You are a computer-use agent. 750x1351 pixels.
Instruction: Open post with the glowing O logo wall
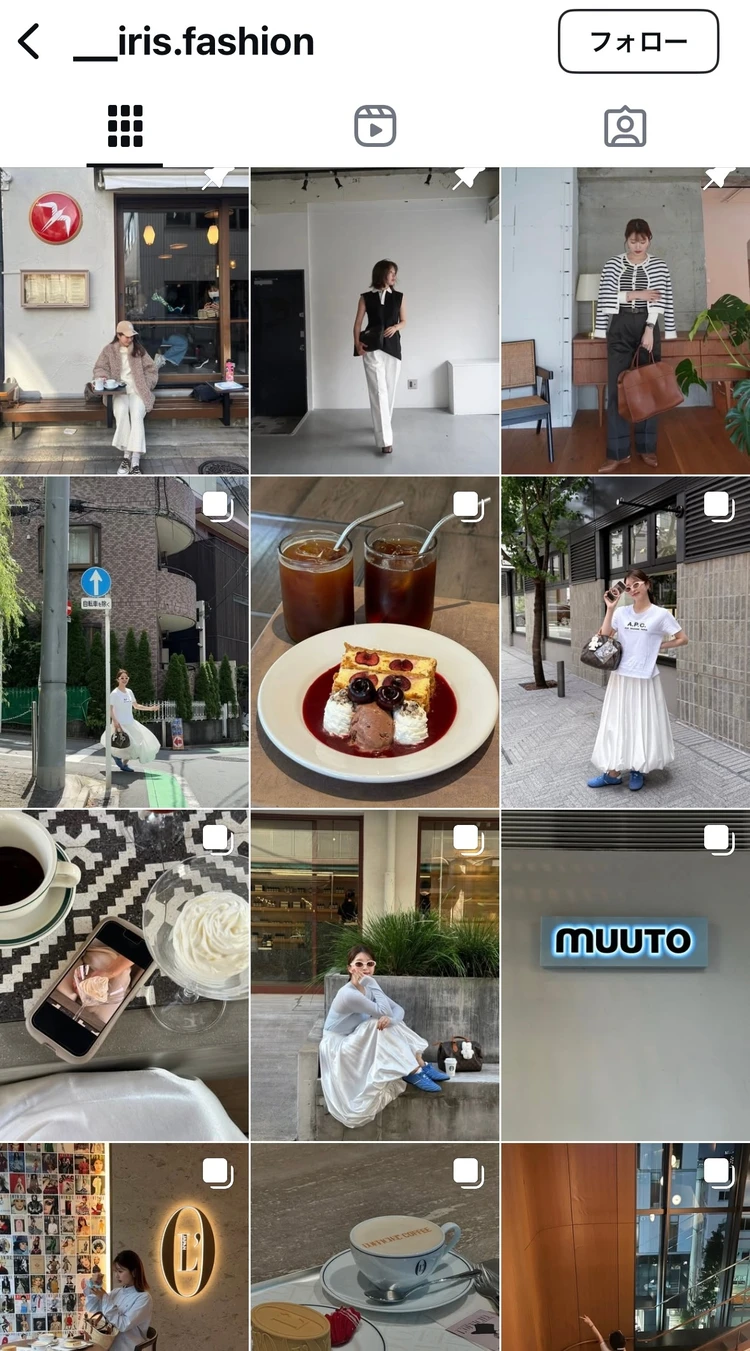click(124, 1248)
